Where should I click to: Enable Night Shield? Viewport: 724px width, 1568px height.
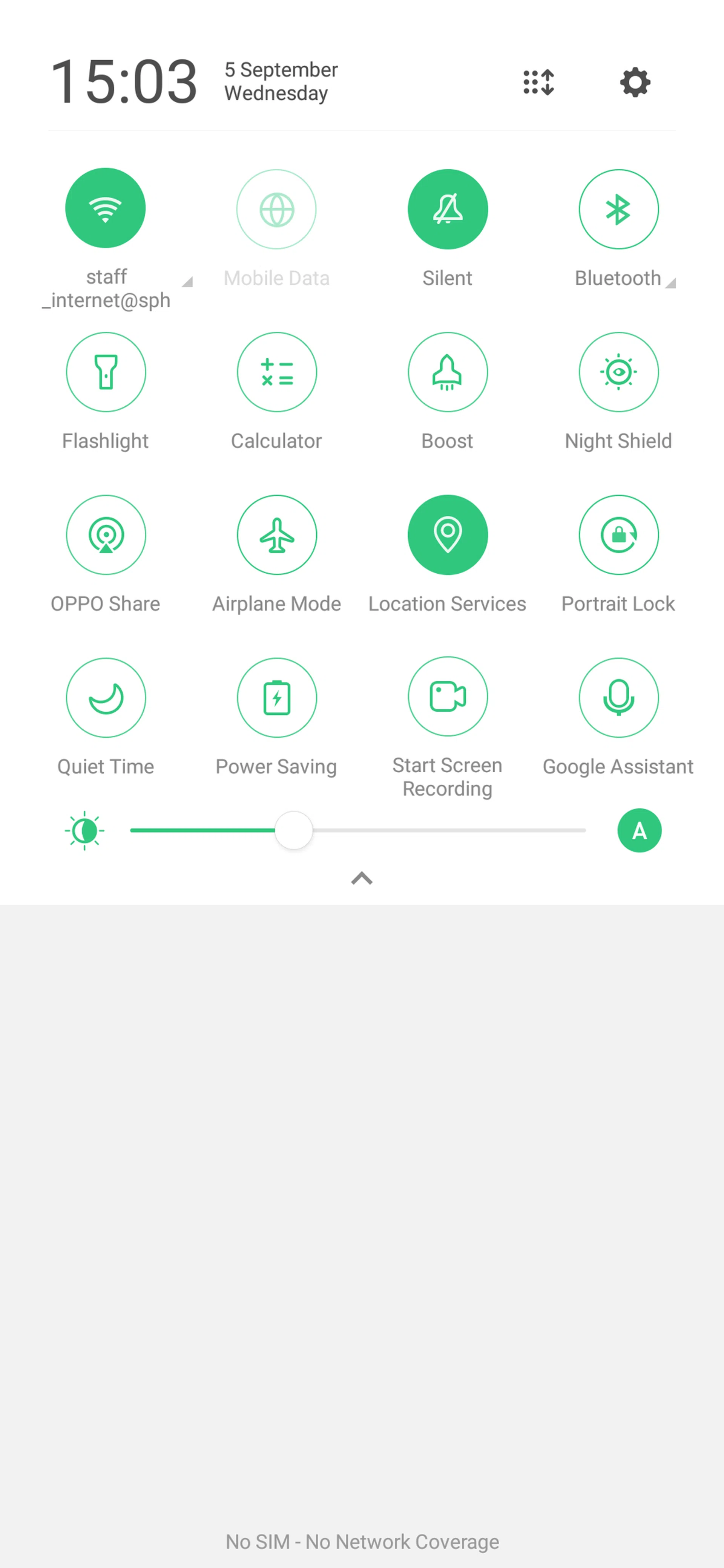[618, 372]
